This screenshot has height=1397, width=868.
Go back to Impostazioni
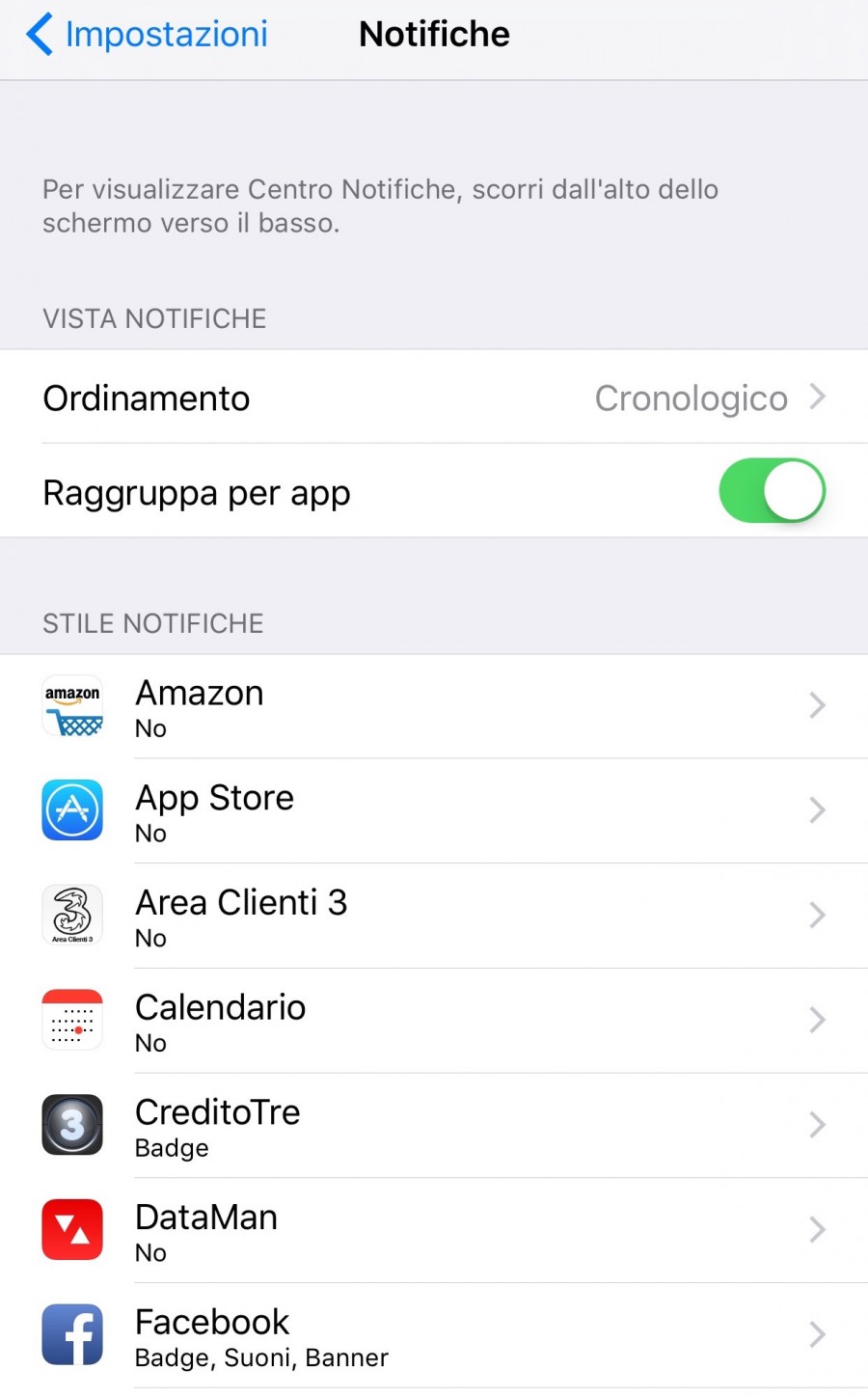[147, 35]
